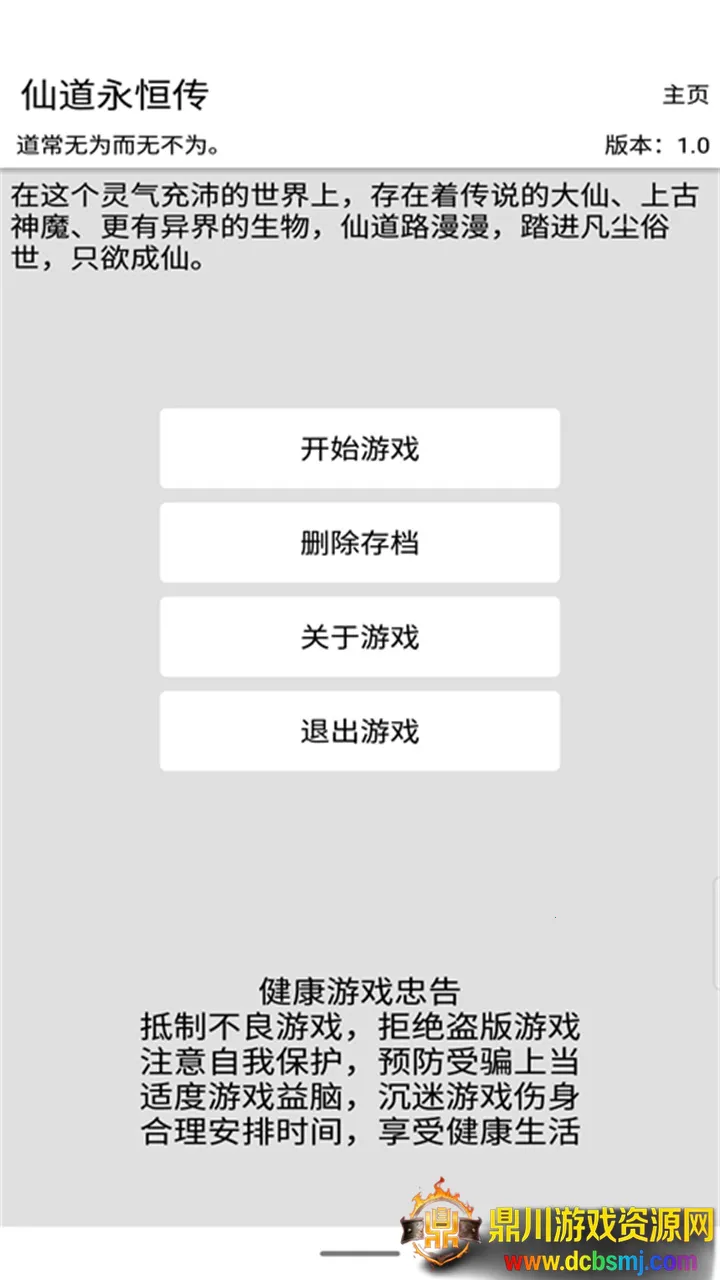Click the 健康游戏忠告 heading
720x1280 pixels.
point(360,990)
